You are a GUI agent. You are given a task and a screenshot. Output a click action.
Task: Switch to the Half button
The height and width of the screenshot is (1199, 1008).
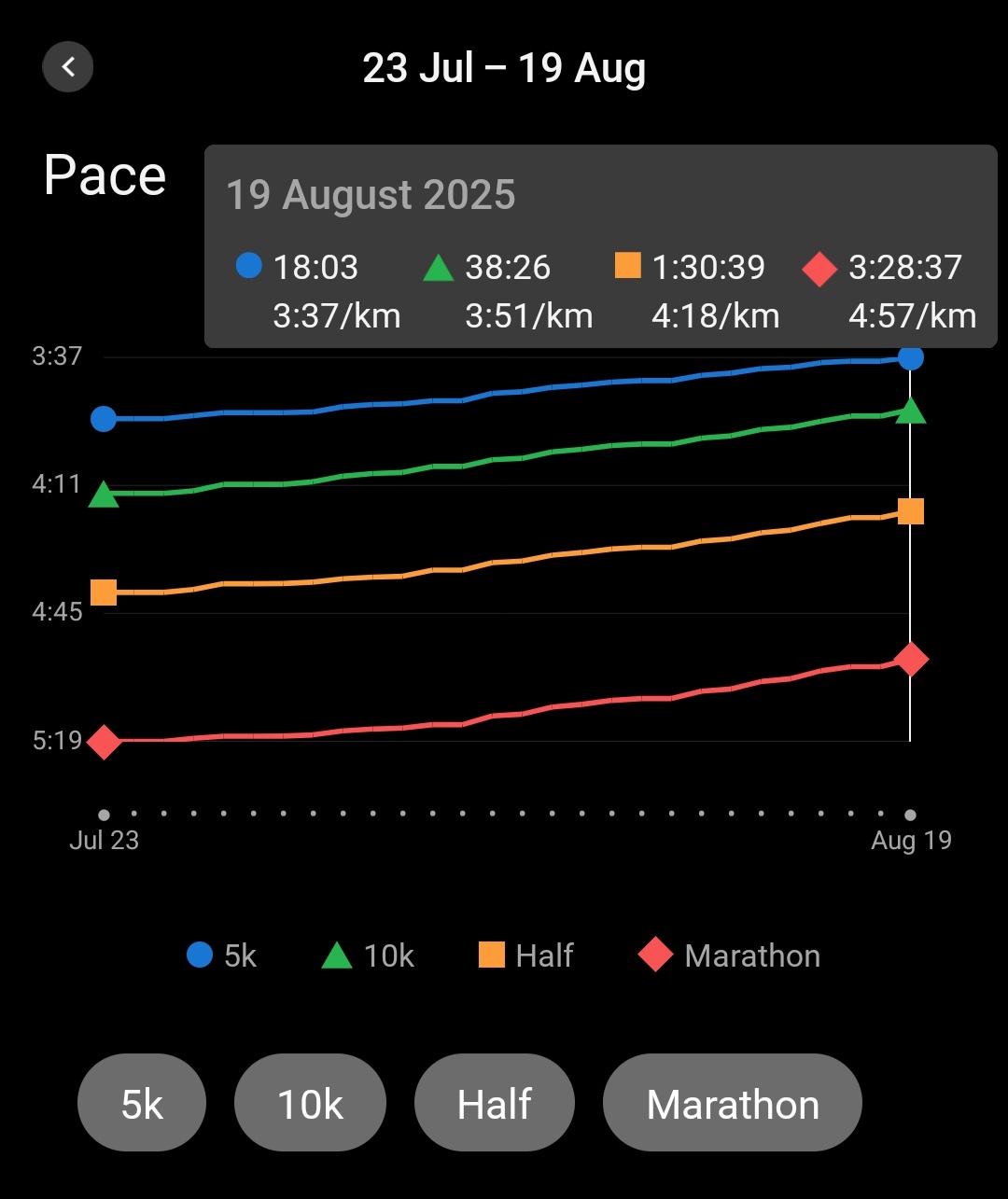(494, 1104)
